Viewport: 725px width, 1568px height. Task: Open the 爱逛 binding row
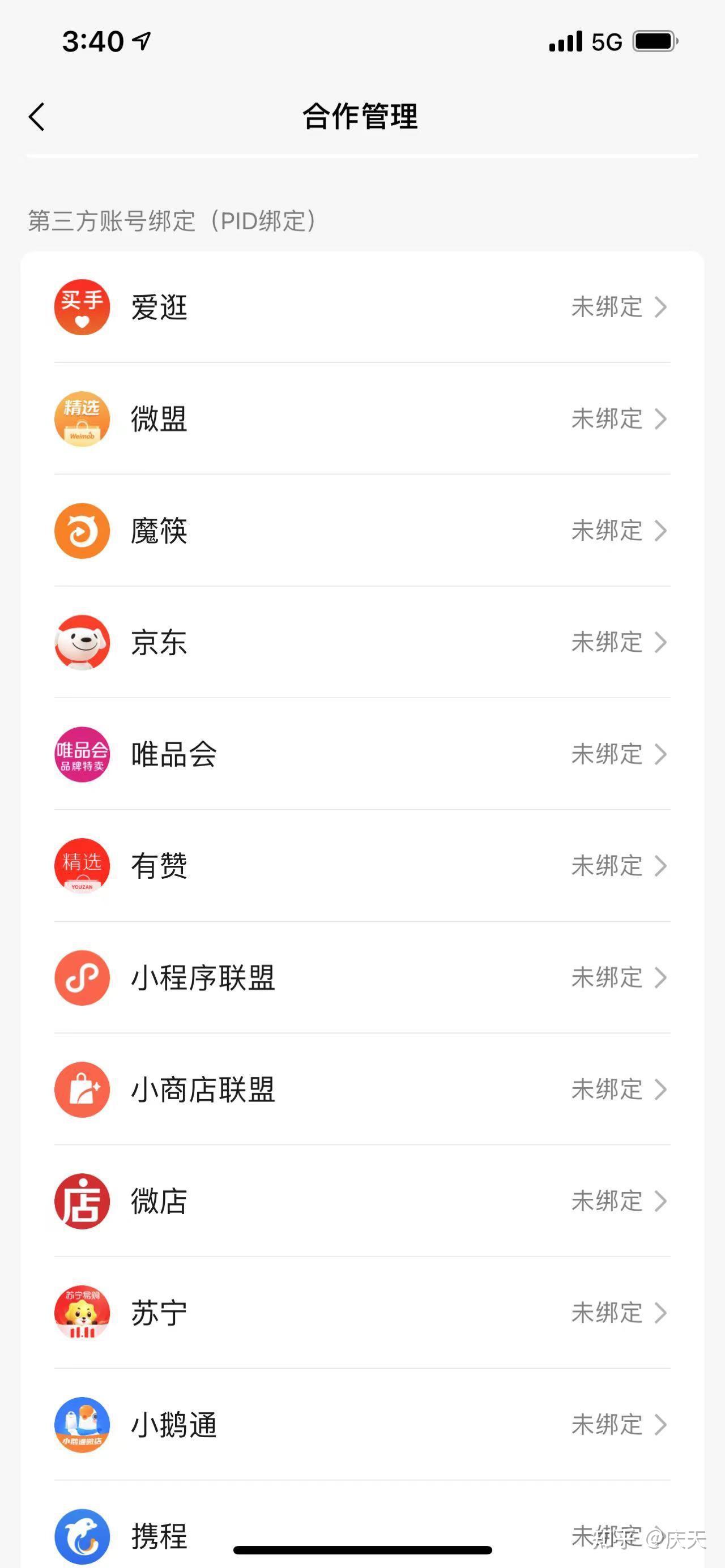tap(362, 307)
